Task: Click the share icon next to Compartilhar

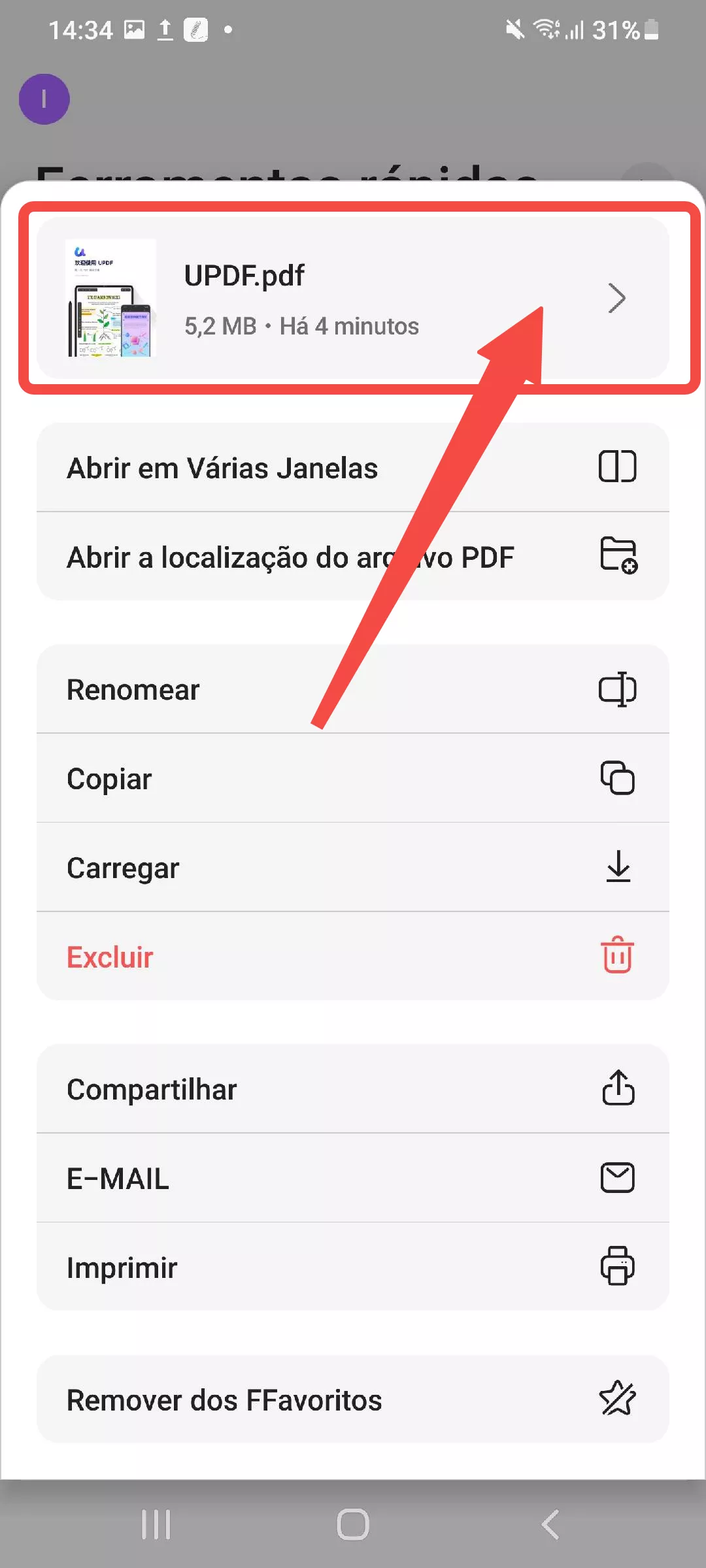Action: pyautogui.click(x=617, y=1088)
